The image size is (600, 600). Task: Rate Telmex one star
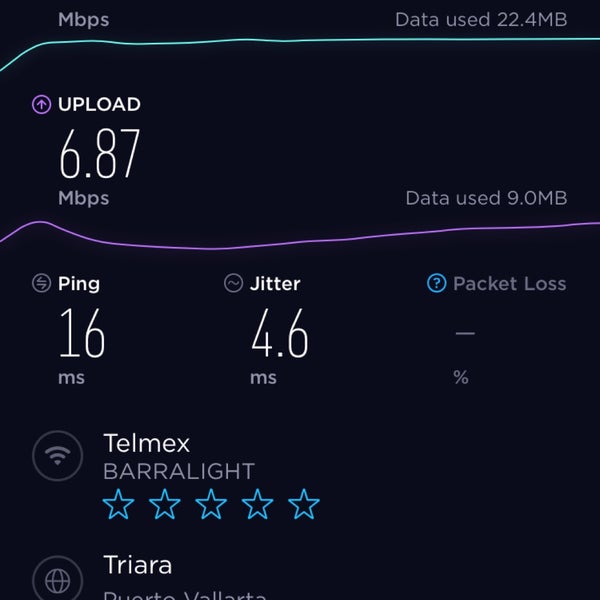point(119,505)
